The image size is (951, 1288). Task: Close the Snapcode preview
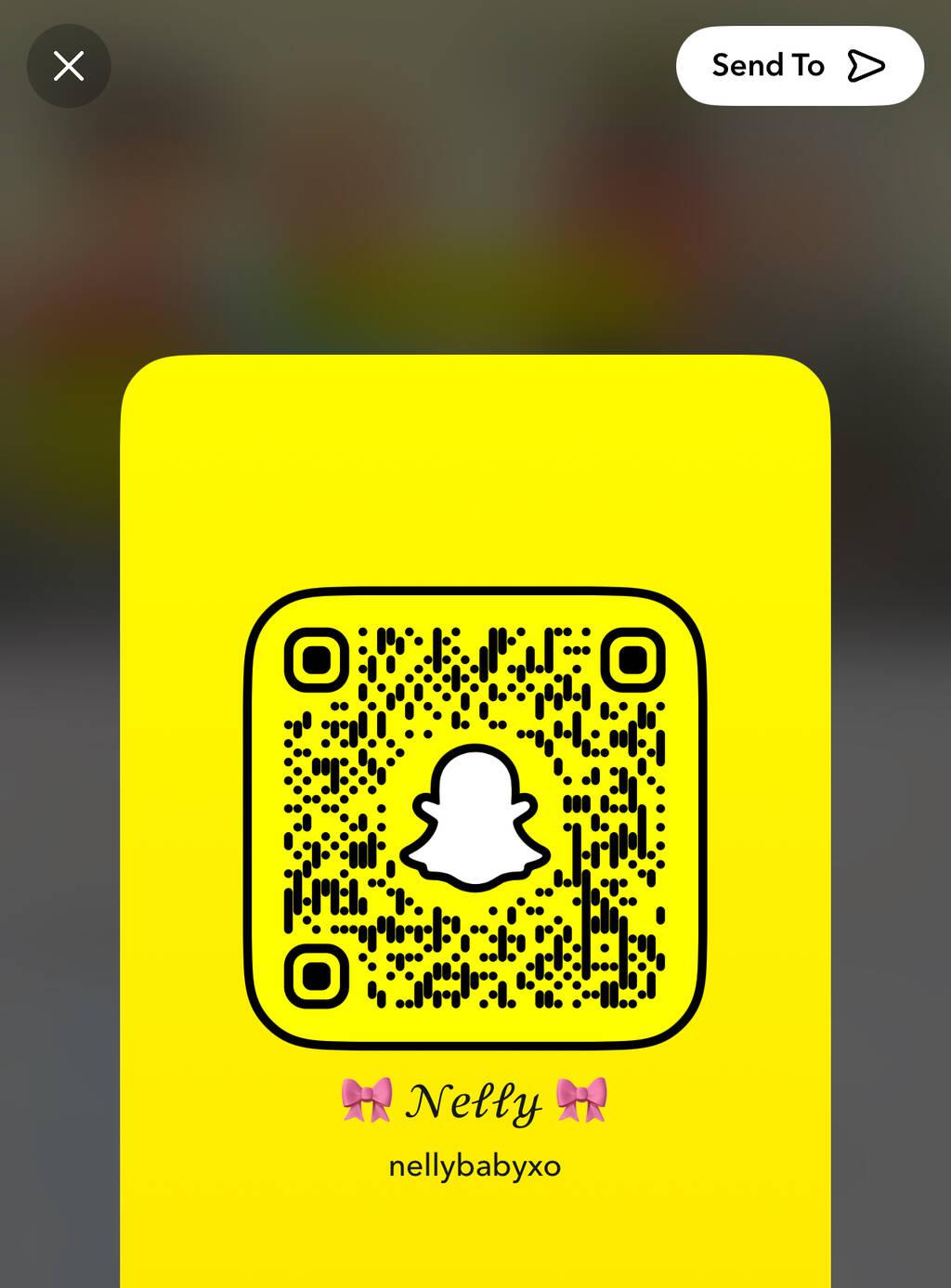point(69,66)
